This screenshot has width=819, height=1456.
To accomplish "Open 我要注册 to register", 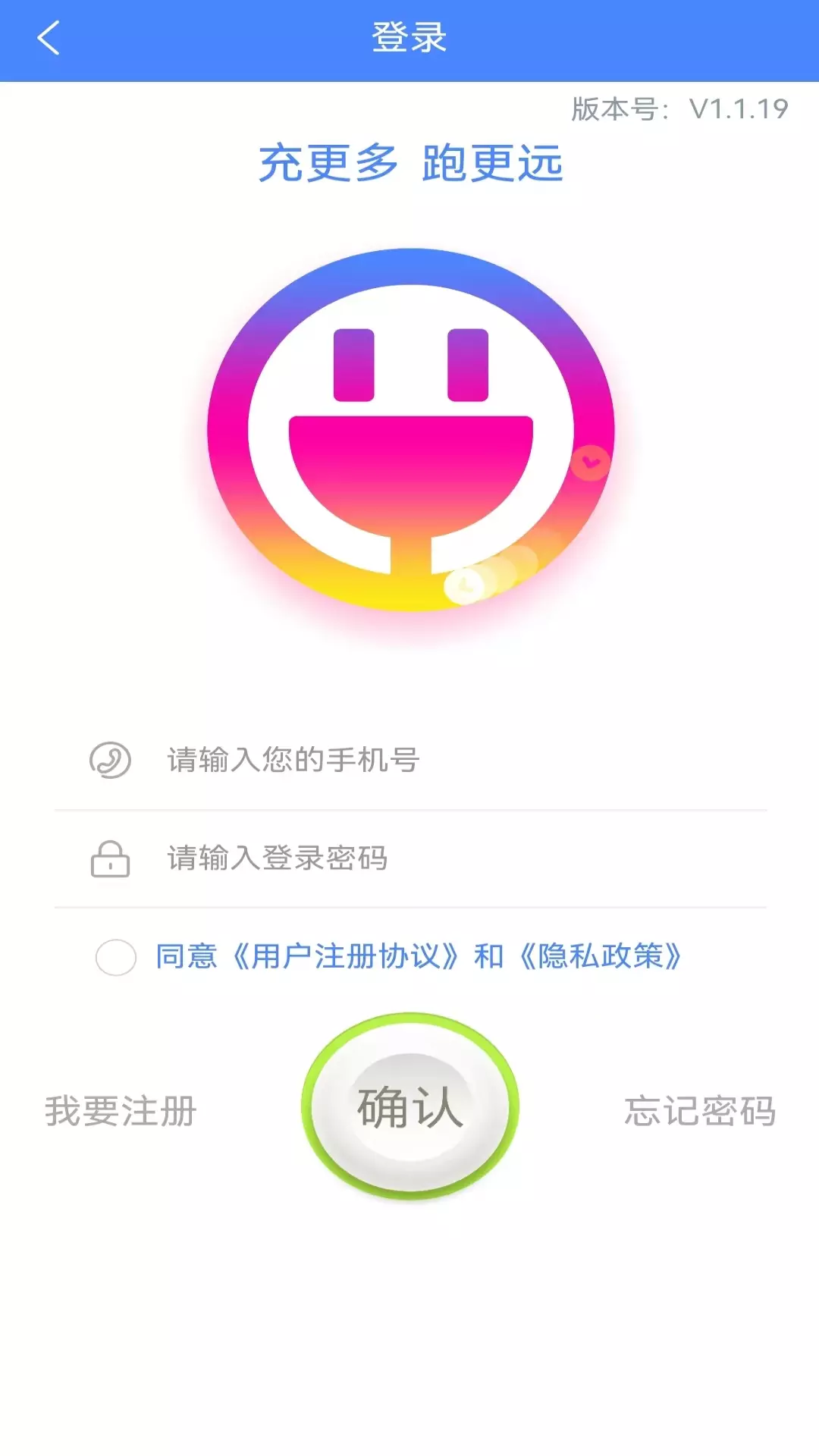I will point(121,1112).
